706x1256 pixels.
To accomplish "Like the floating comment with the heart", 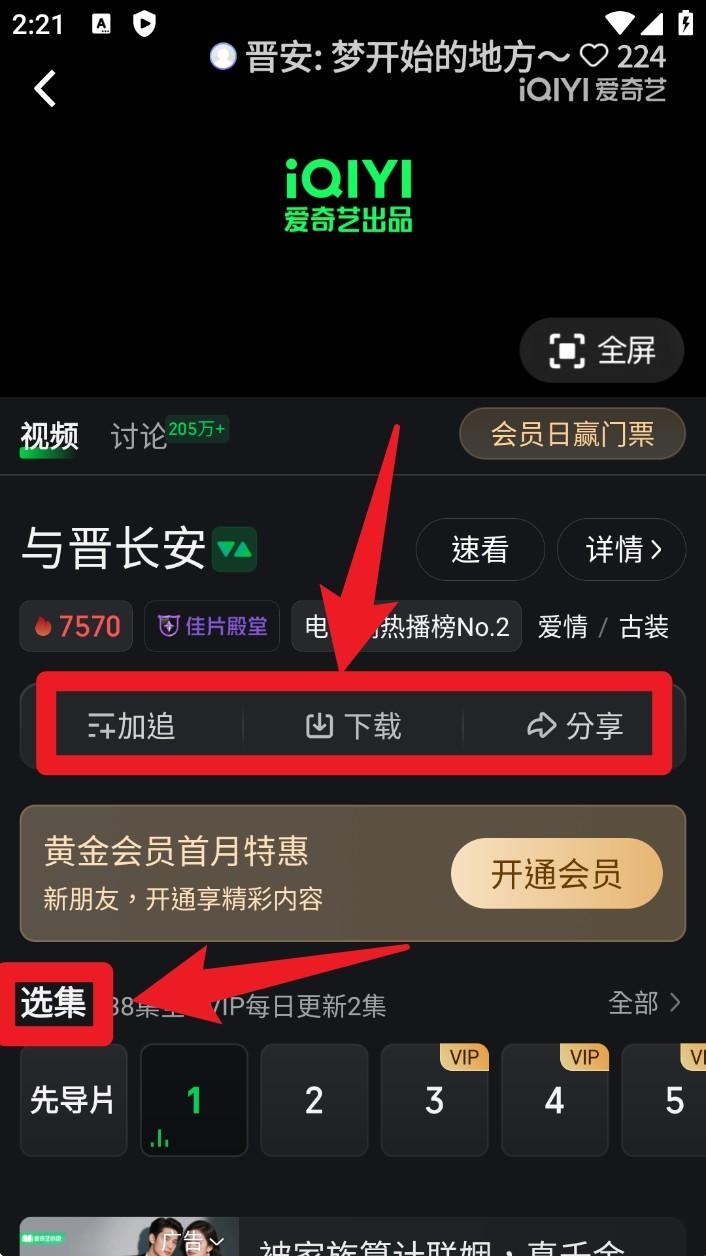I will (x=595, y=55).
